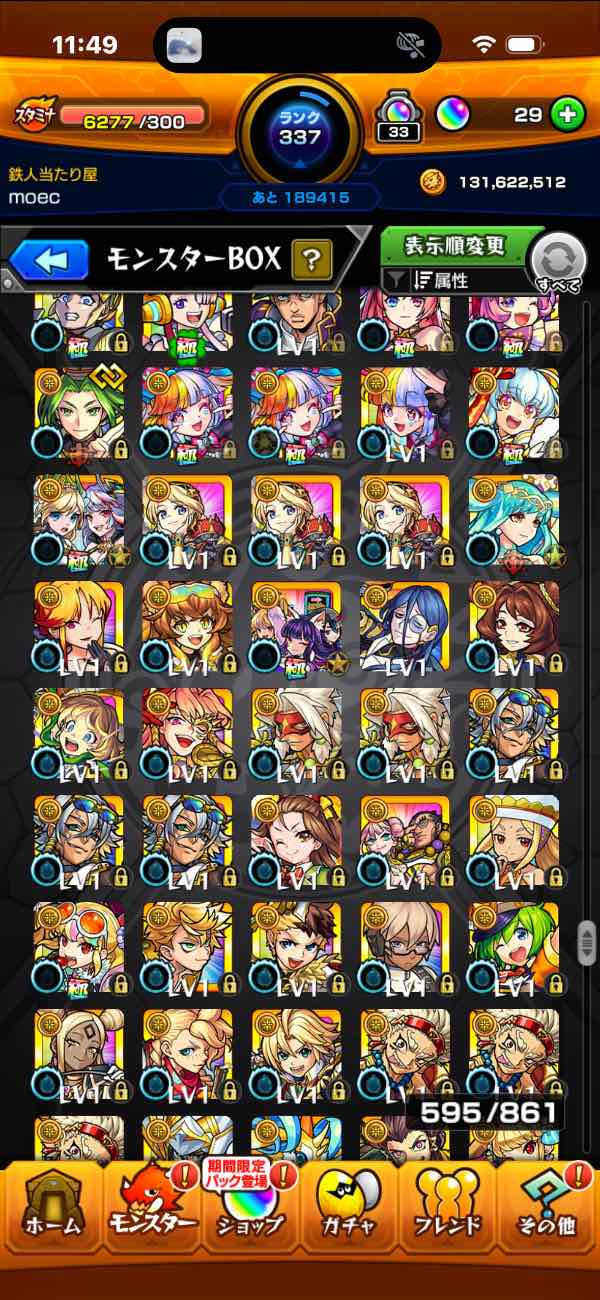Tap the 表示順変更 sort order button
Image resolution: width=600 pixels, height=1300 pixels.
click(x=455, y=246)
